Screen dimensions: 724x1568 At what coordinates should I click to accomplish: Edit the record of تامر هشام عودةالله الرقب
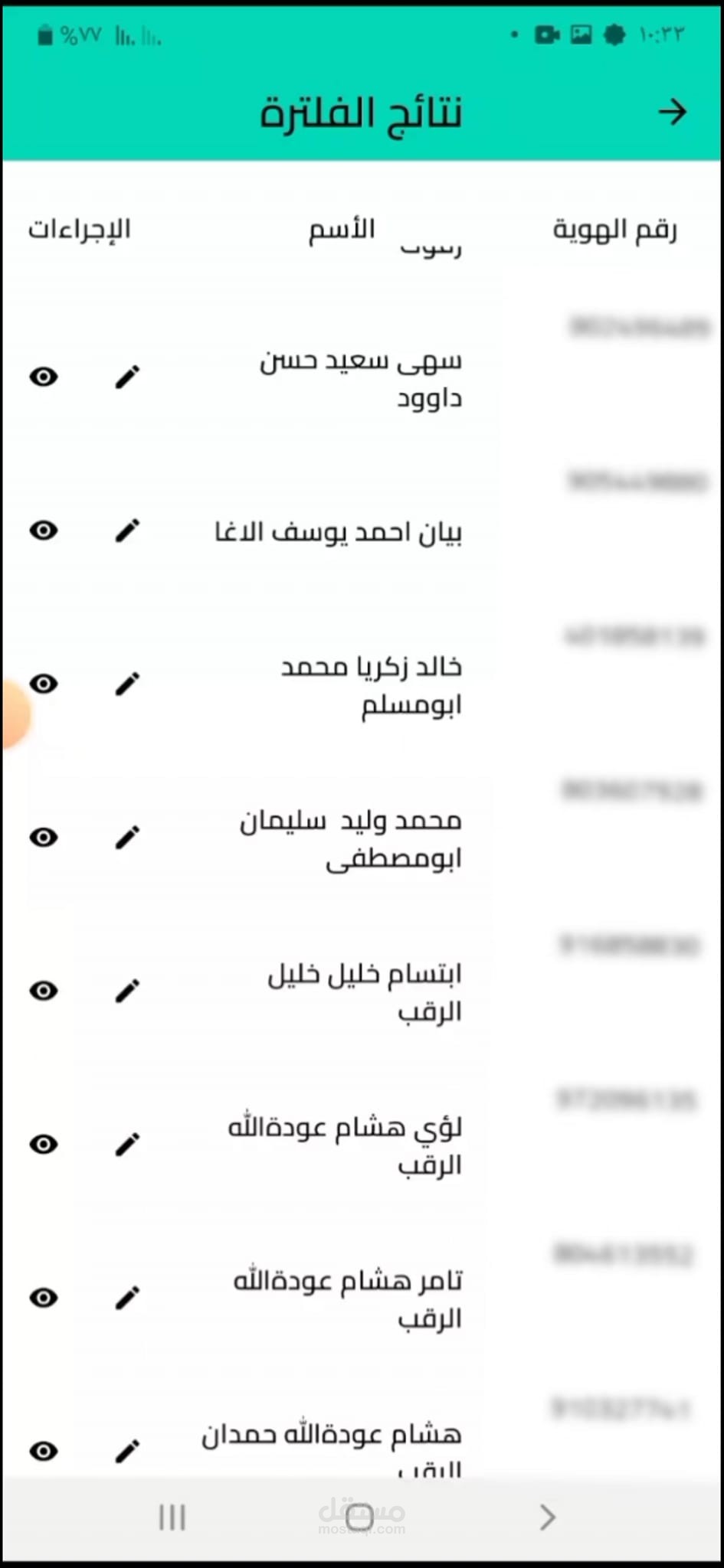pos(127,1298)
